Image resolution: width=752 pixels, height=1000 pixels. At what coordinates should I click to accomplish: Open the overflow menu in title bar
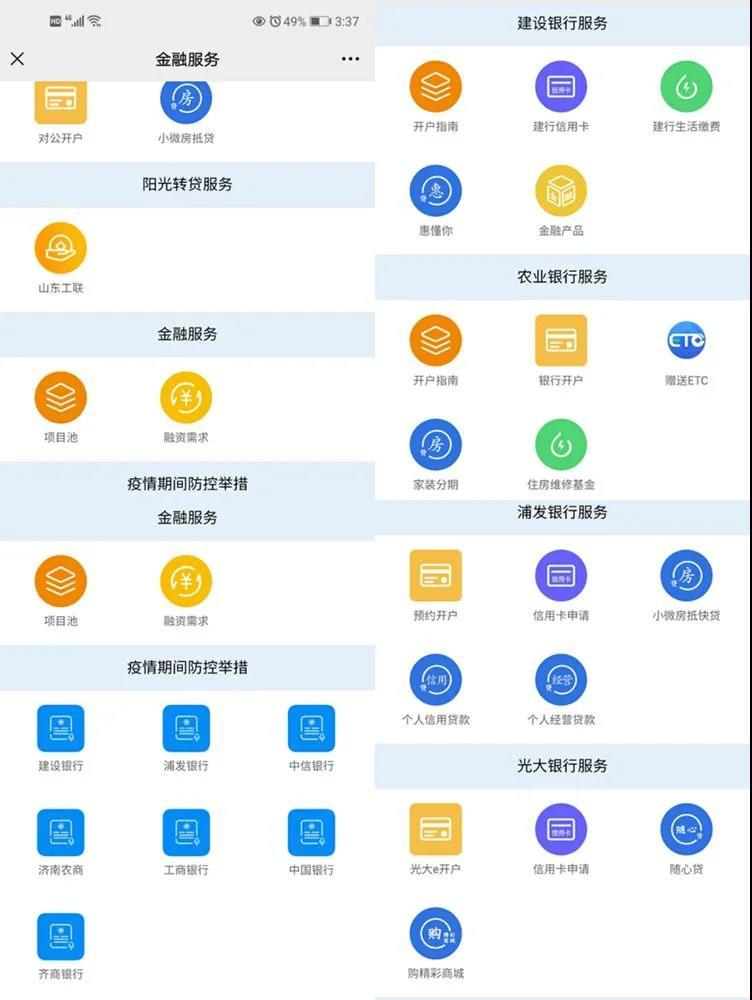350,59
